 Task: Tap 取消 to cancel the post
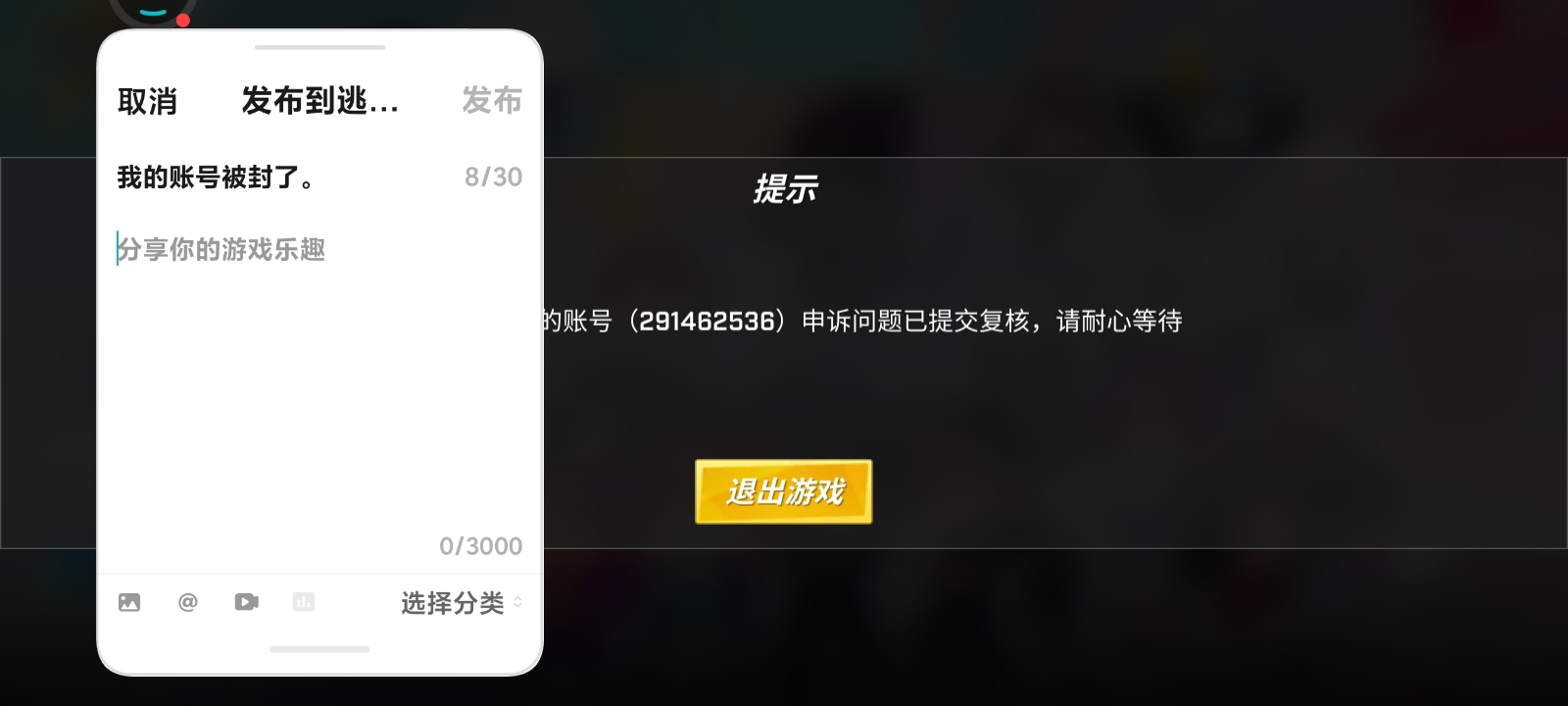tap(147, 101)
